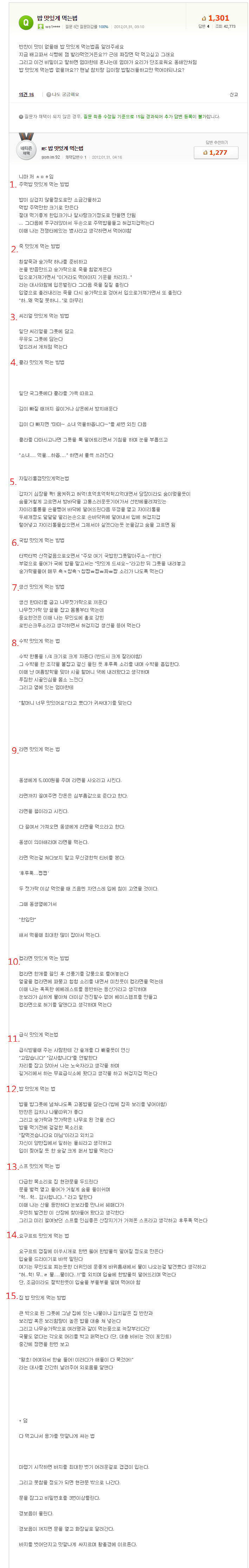Recommend the question showing 1,301
This screenshot has height=1568, width=249.
click(x=216, y=18)
